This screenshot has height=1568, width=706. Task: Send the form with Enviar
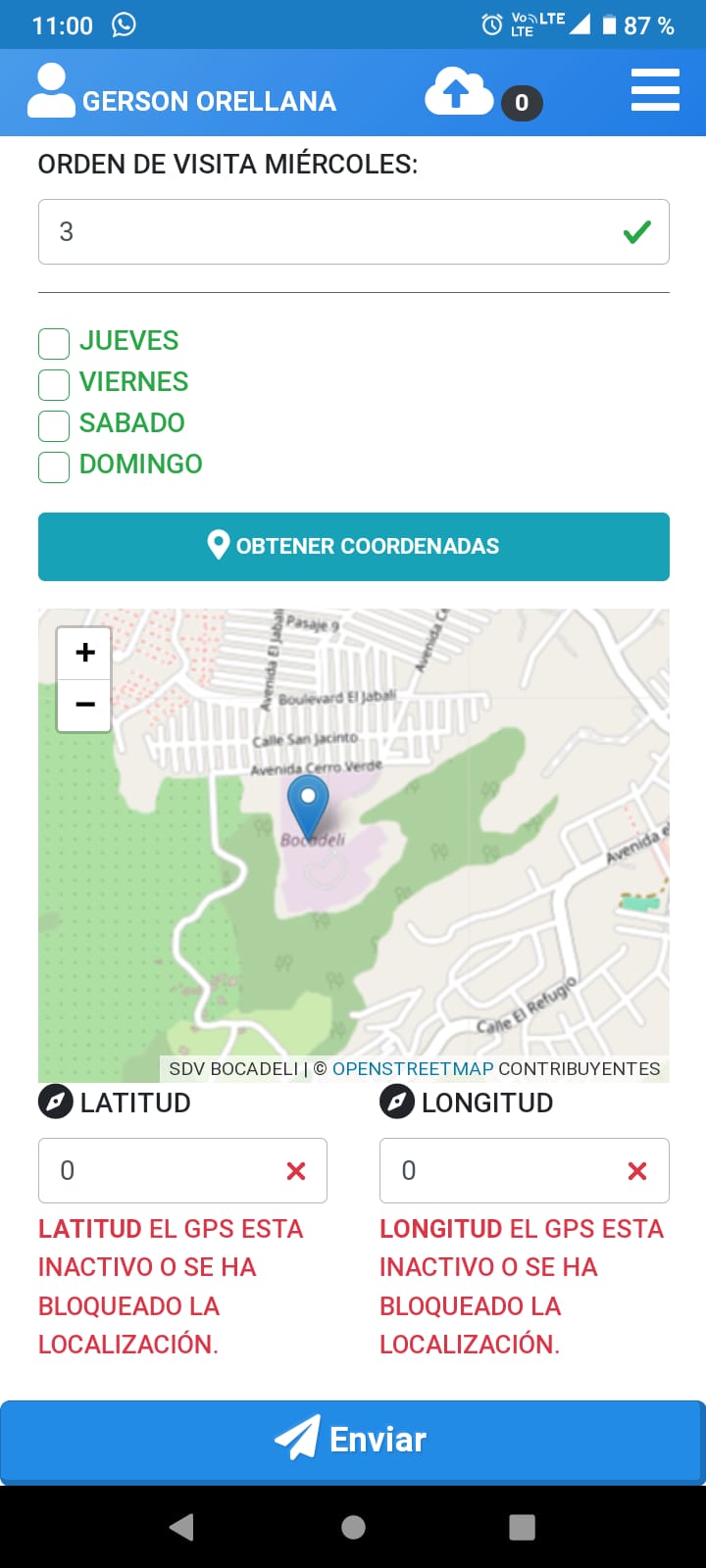[353, 1441]
